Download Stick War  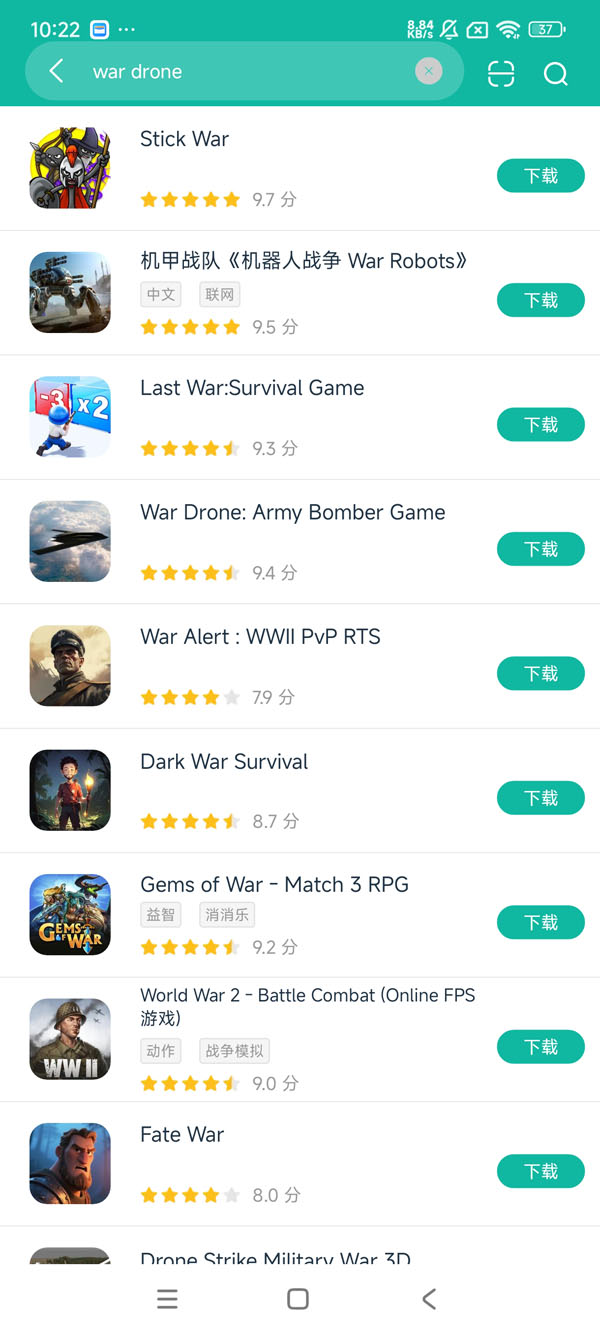tap(540, 176)
